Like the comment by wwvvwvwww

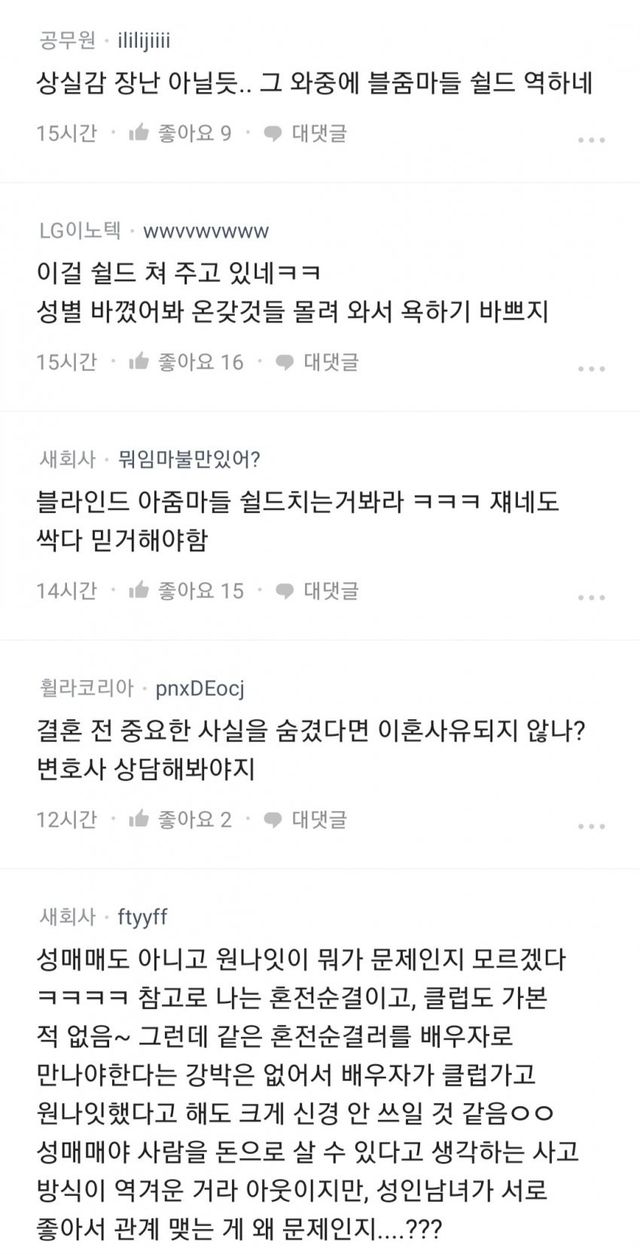(x=186, y=361)
